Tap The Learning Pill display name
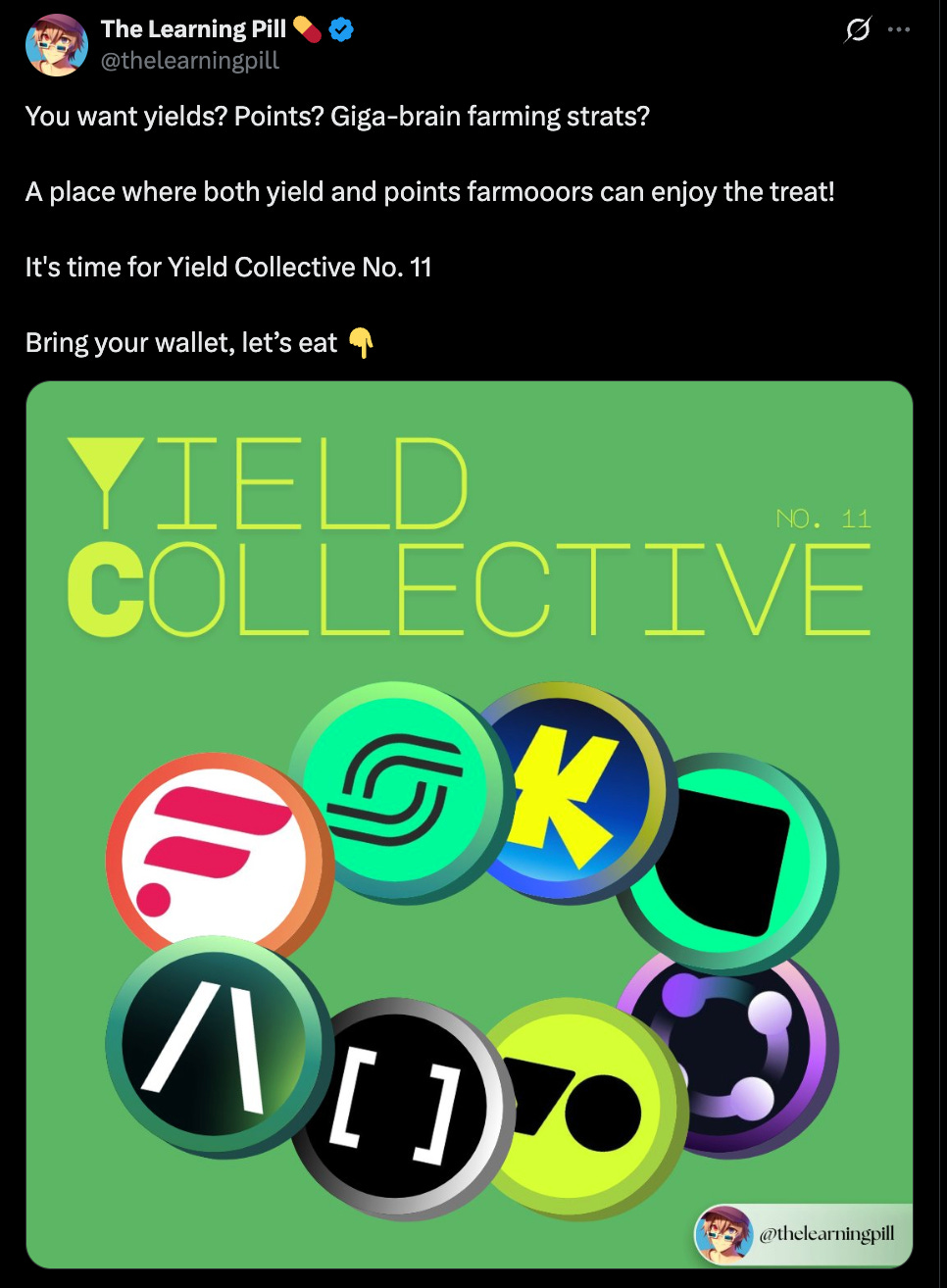This screenshot has width=947, height=1288. click(193, 29)
